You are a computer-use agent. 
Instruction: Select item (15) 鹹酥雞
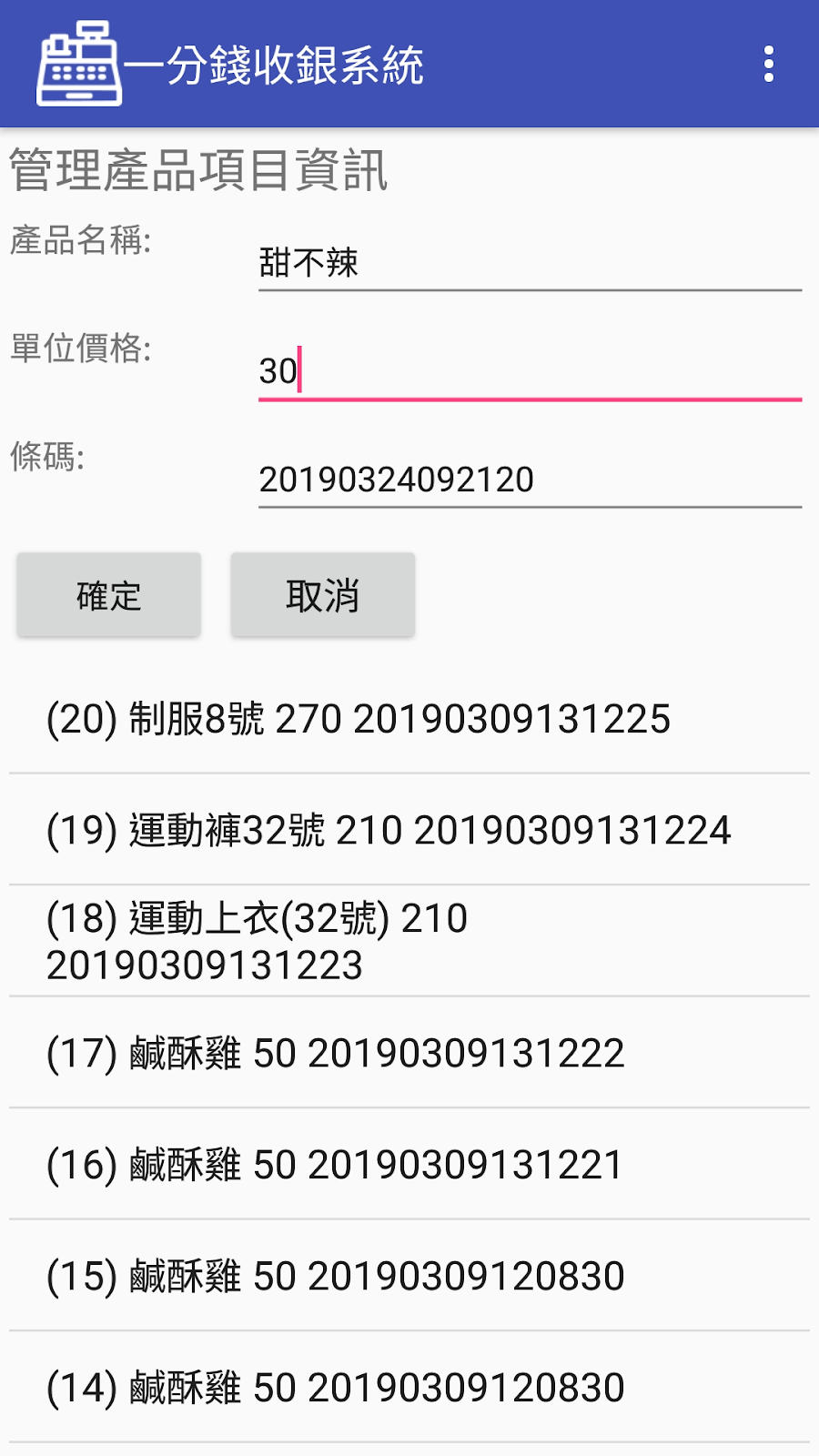[409, 1276]
